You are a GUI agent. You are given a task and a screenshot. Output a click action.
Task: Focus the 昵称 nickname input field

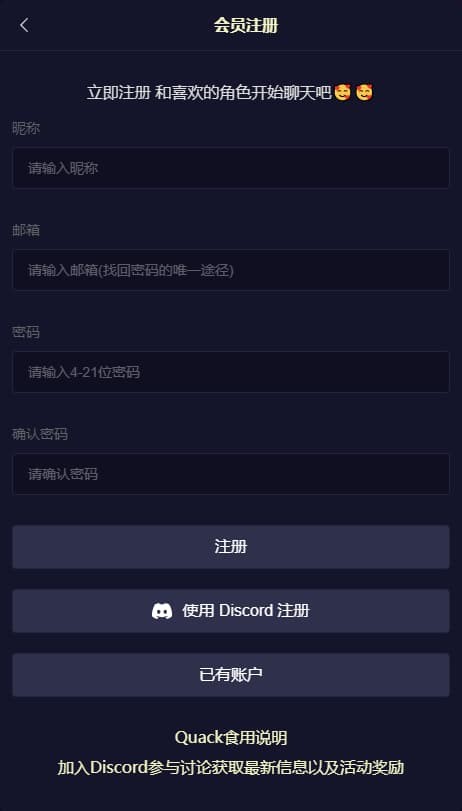point(231,168)
